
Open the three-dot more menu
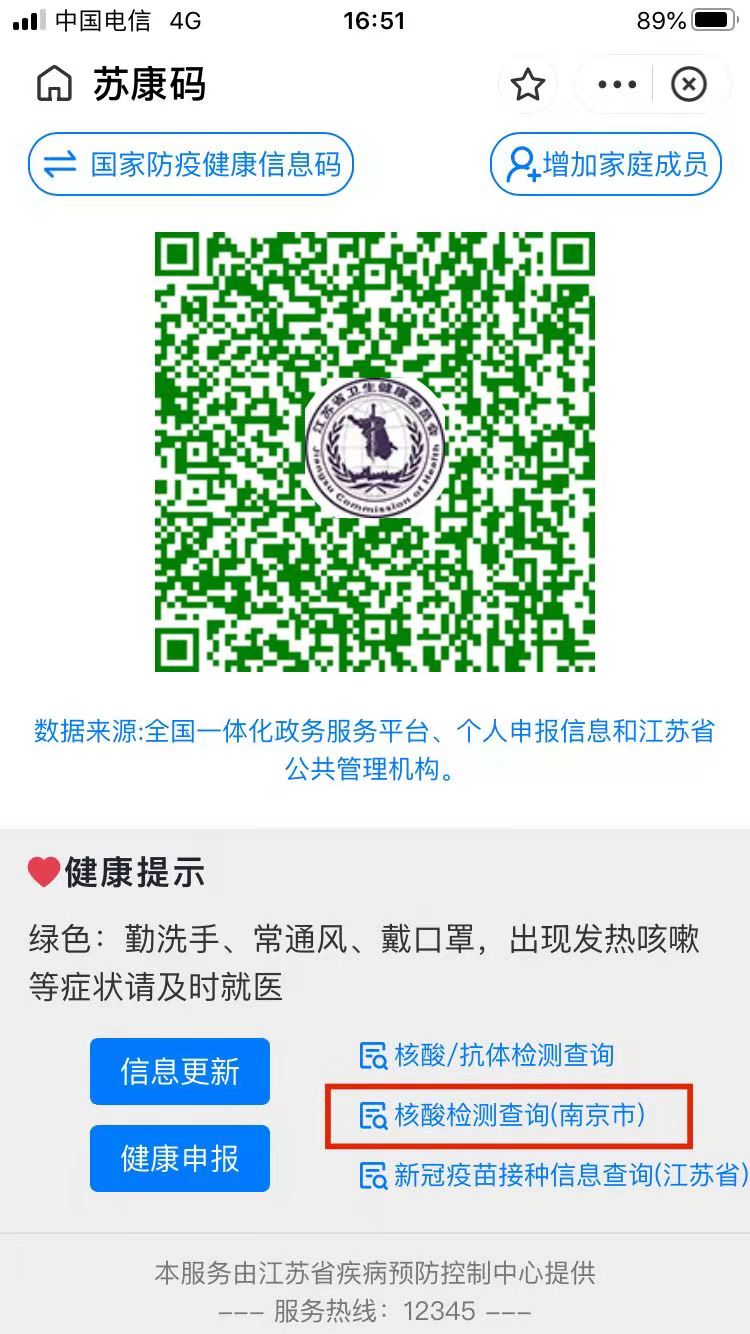pos(617,85)
